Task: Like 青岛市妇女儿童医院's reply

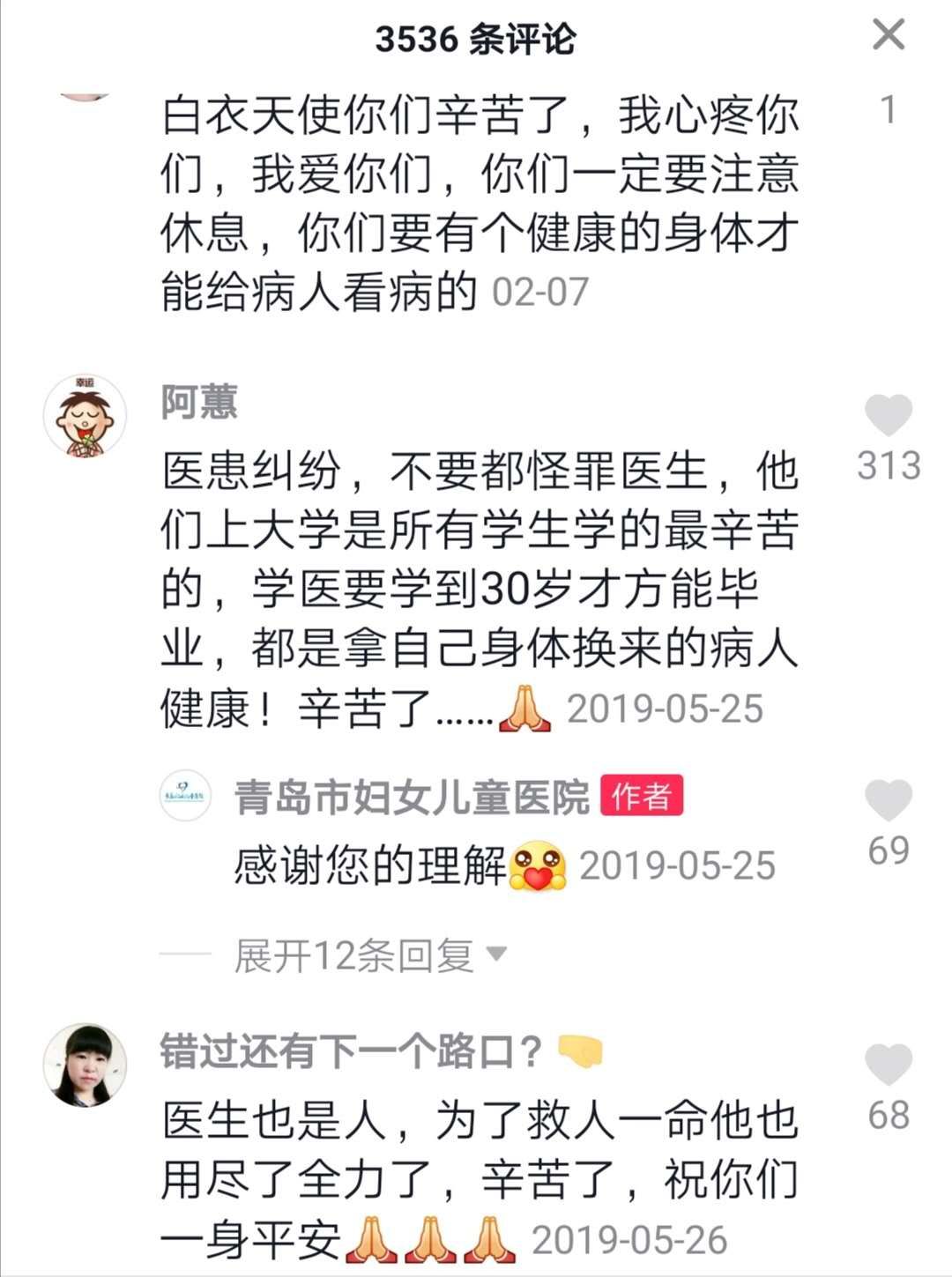Action: [x=888, y=800]
